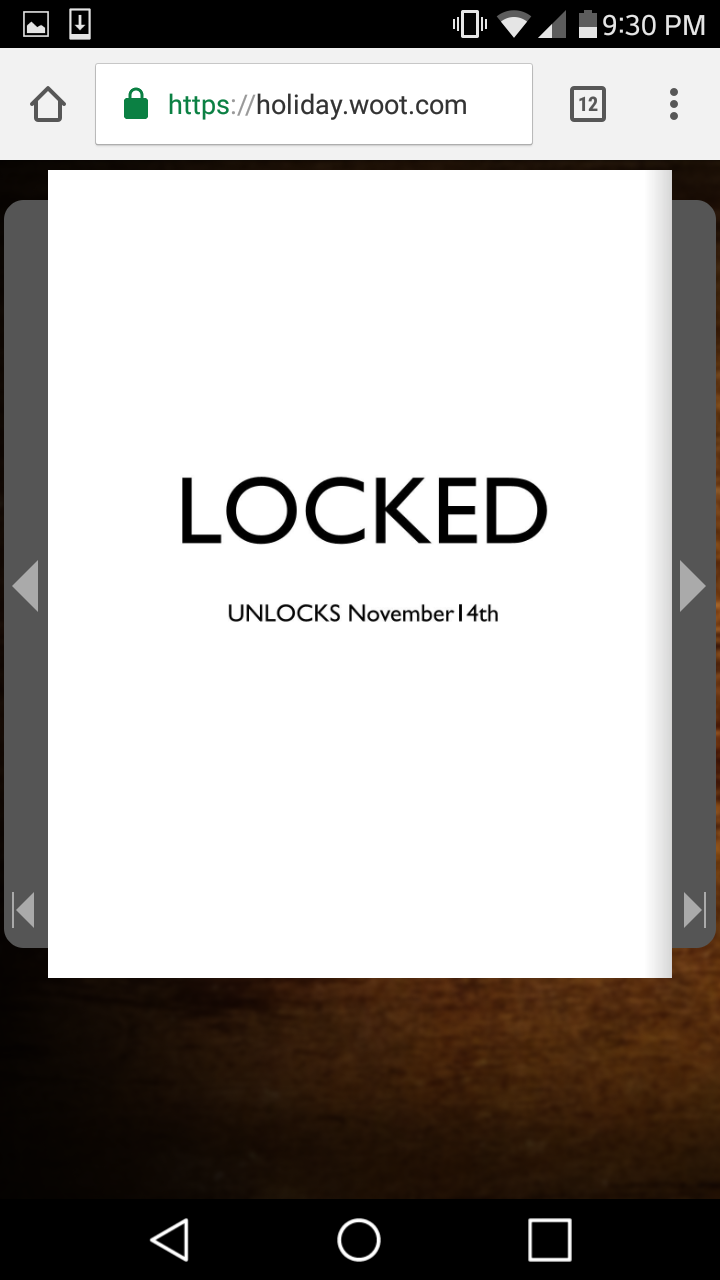Open the tab switcher showing 12 tabs
Viewport: 720px width, 1280px height.
[588, 104]
